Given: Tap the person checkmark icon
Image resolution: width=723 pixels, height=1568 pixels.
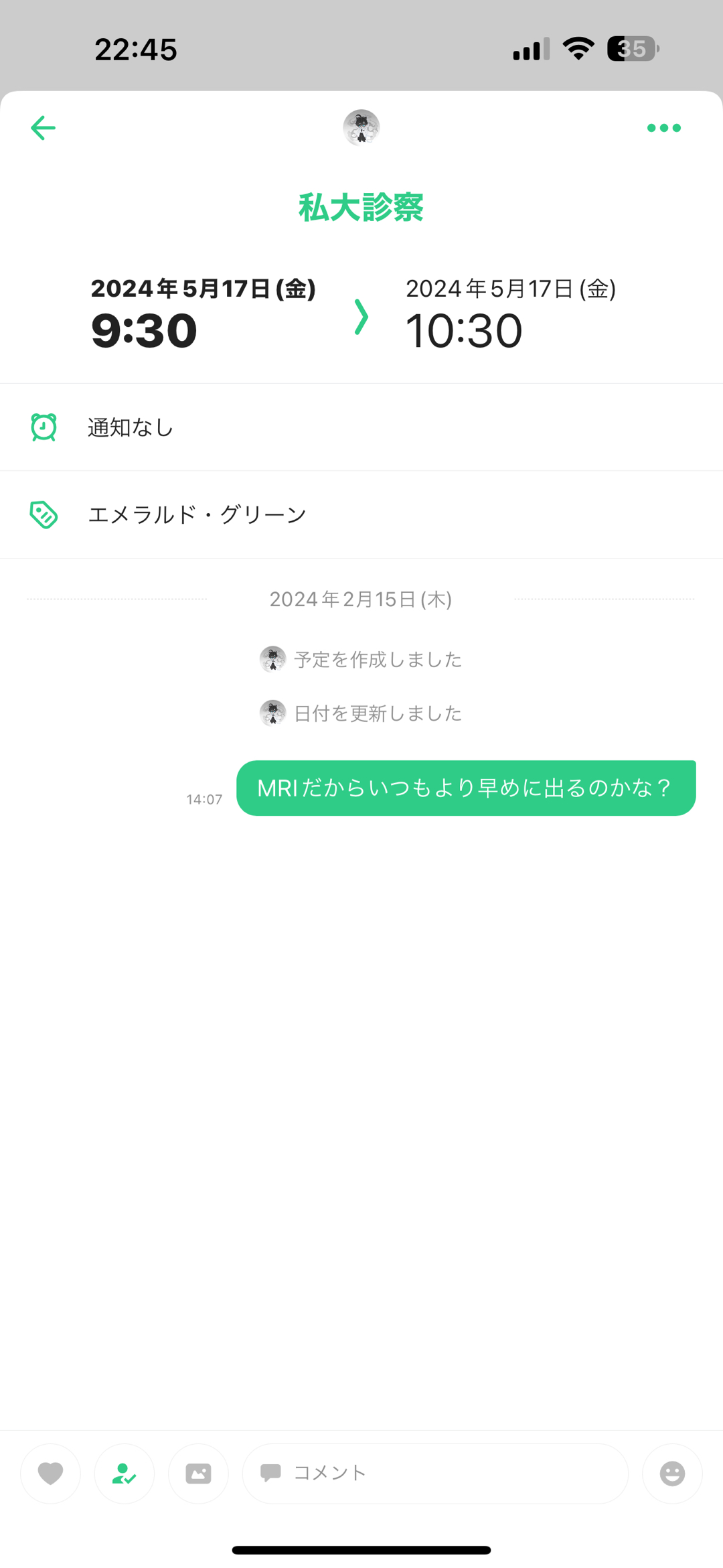Looking at the screenshot, I should (x=125, y=1474).
